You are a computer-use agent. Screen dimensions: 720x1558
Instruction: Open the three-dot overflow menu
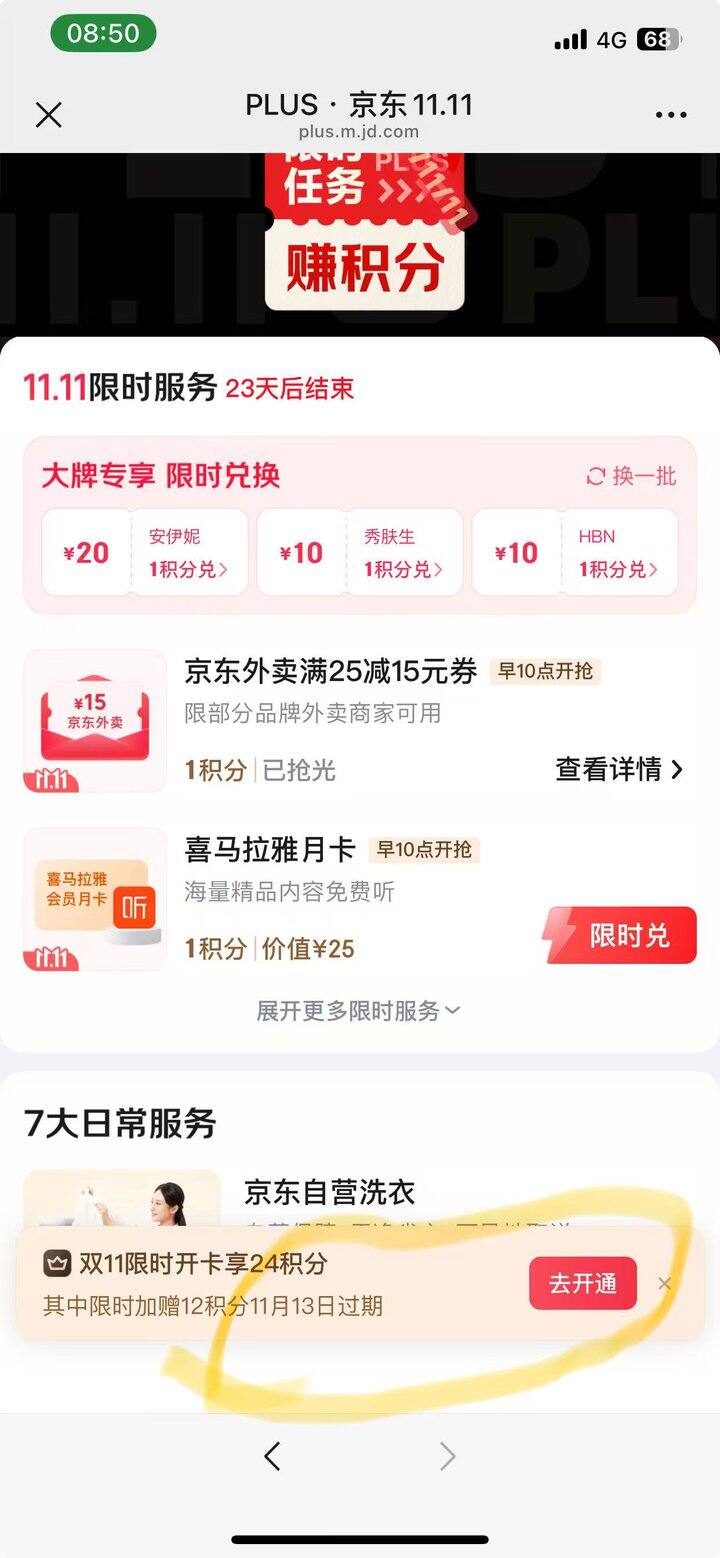[x=671, y=115]
